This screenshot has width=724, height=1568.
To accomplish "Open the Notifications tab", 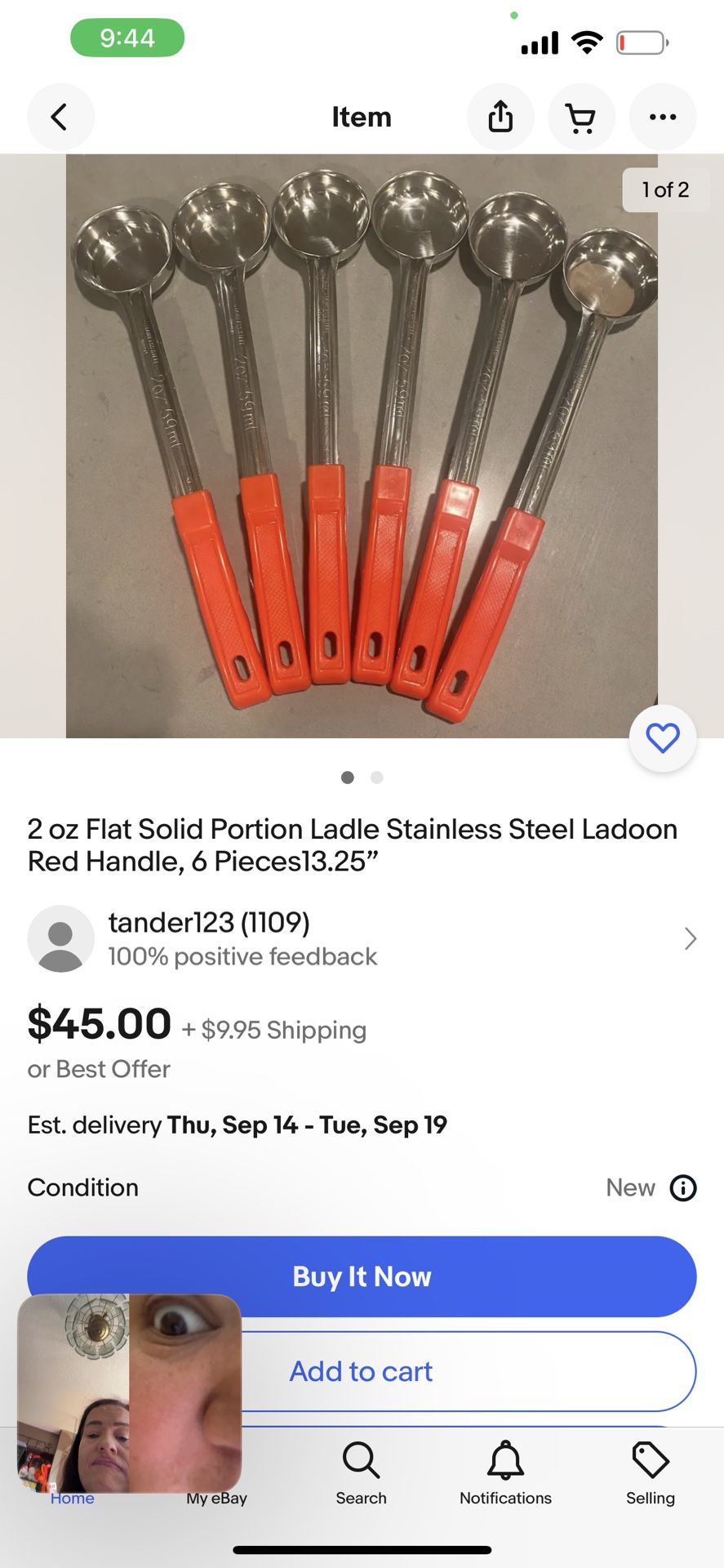I will 505,1473.
